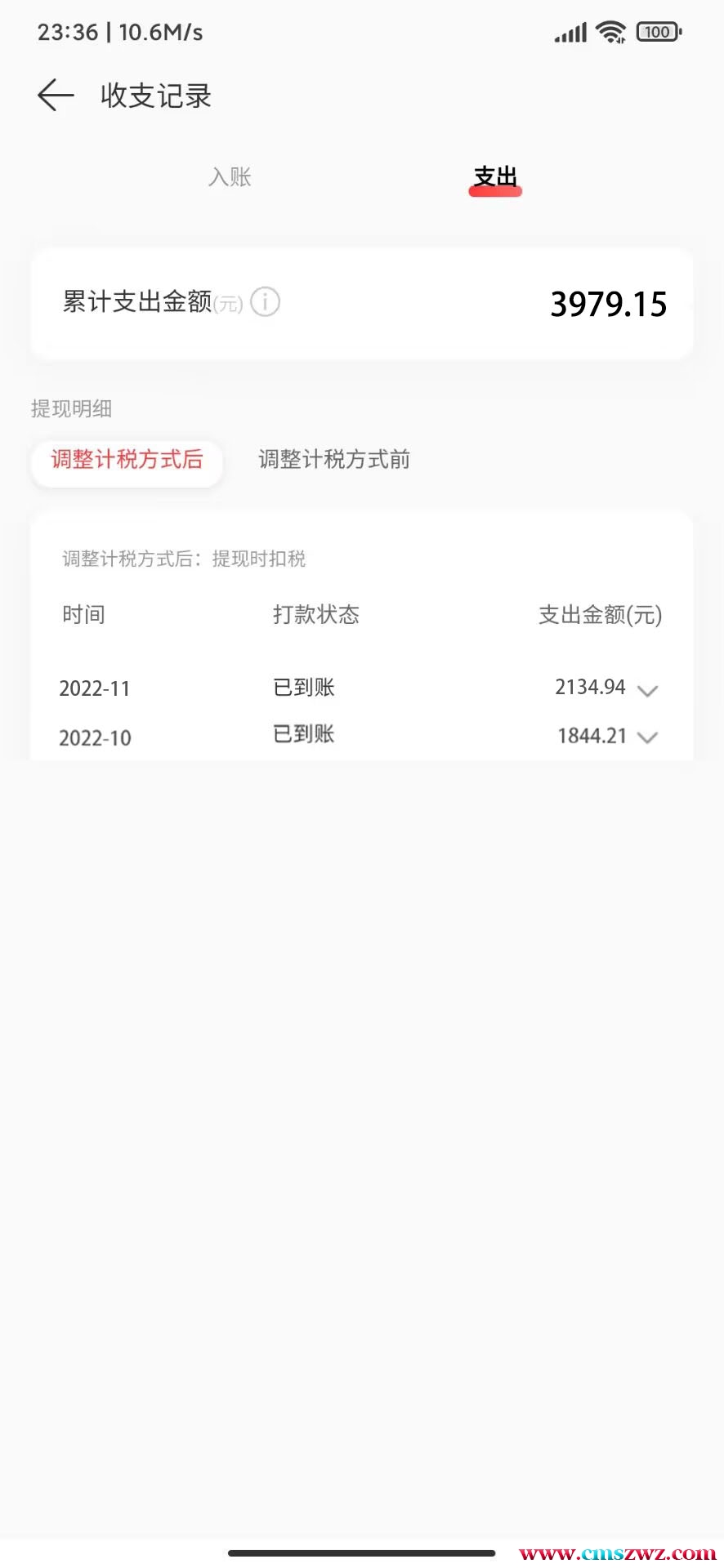Select the 支出 tab
Image resolution: width=724 pixels, height=1568 pixels.
point(495,177)
